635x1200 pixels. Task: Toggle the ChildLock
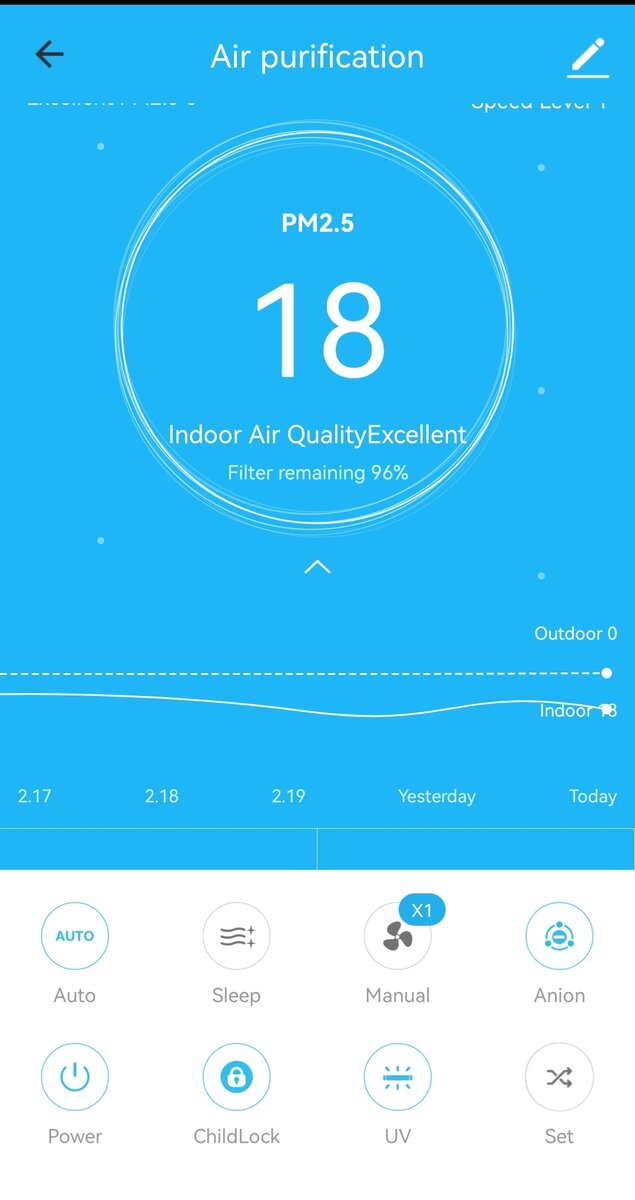tap(236, 1077)
